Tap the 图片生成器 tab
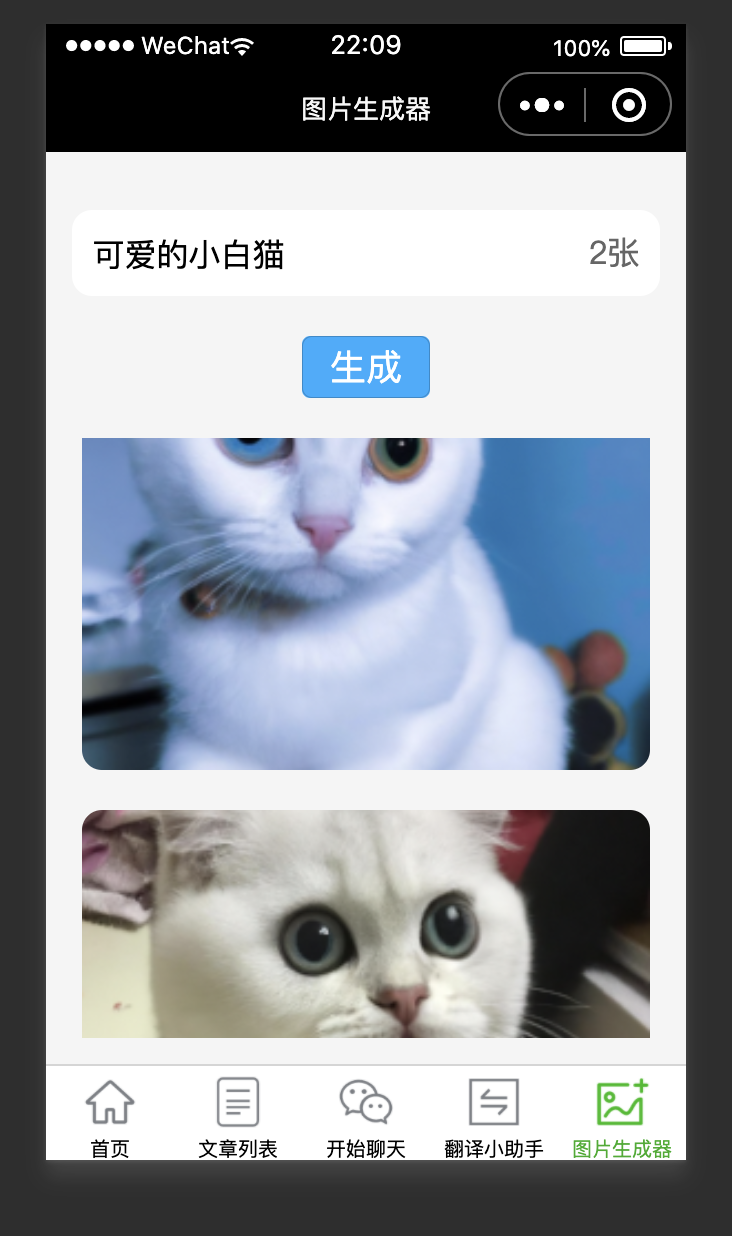Image resolution: width=732 pixels, height=1236 pixels. pyautogui.click(x=622, y=1116)
